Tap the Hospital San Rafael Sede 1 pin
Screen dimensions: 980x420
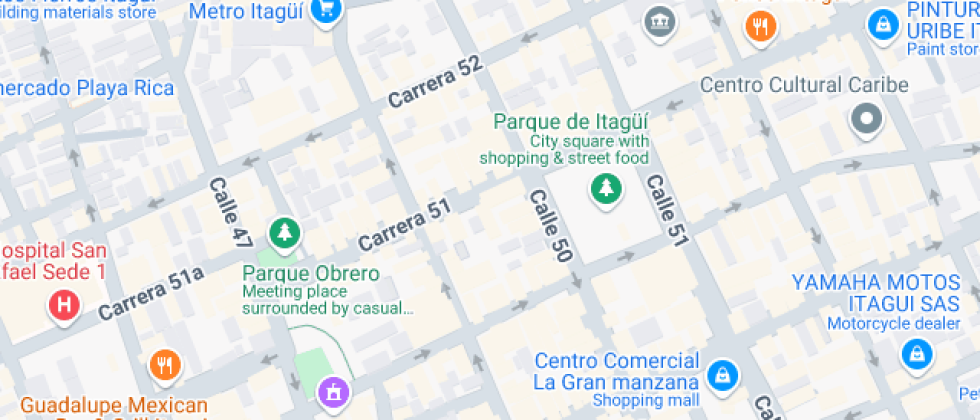(64, 304)
